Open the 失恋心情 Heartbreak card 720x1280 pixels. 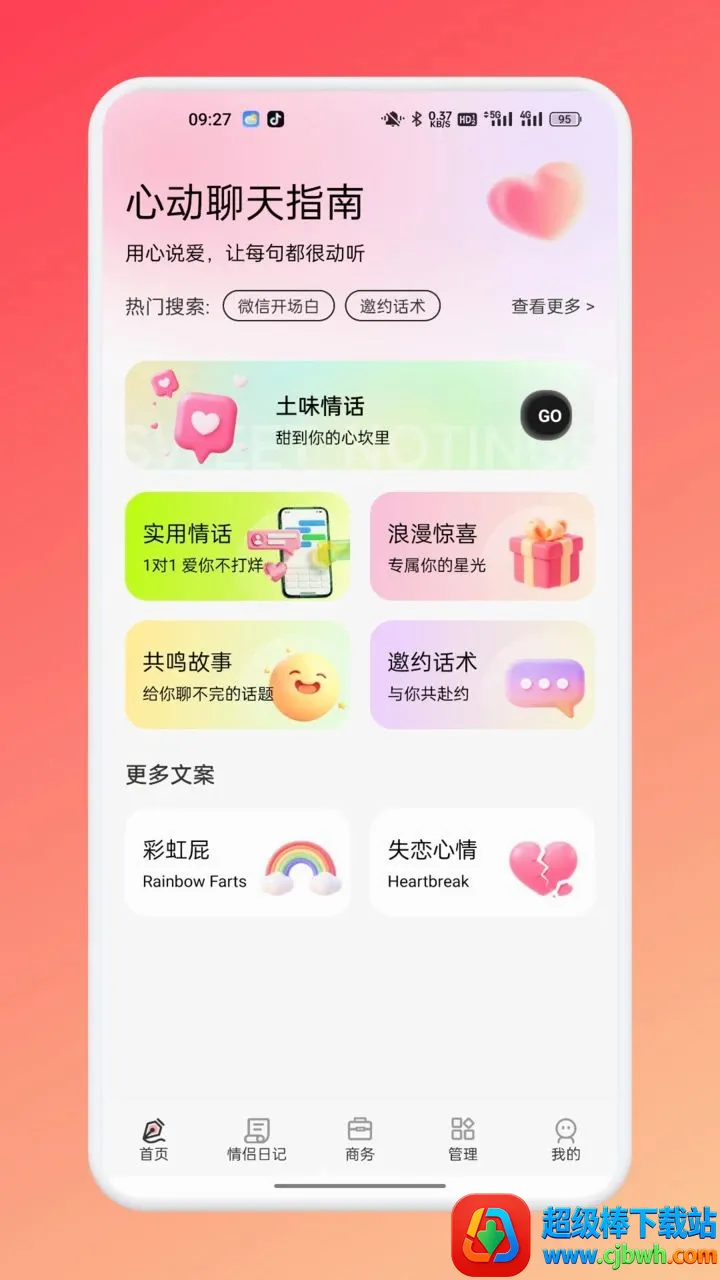pyautogui.click(x=482, y=862)
